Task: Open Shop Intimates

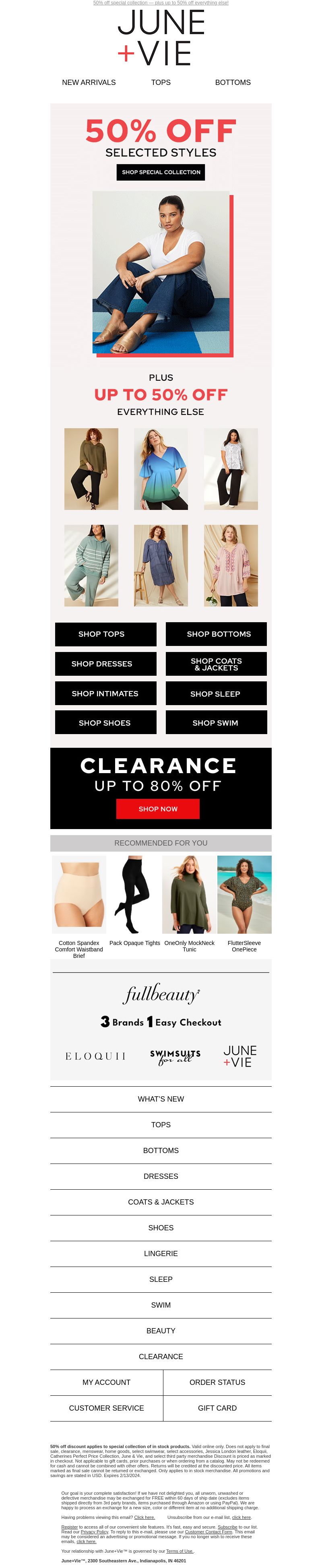Action: (x=105, y=693)
